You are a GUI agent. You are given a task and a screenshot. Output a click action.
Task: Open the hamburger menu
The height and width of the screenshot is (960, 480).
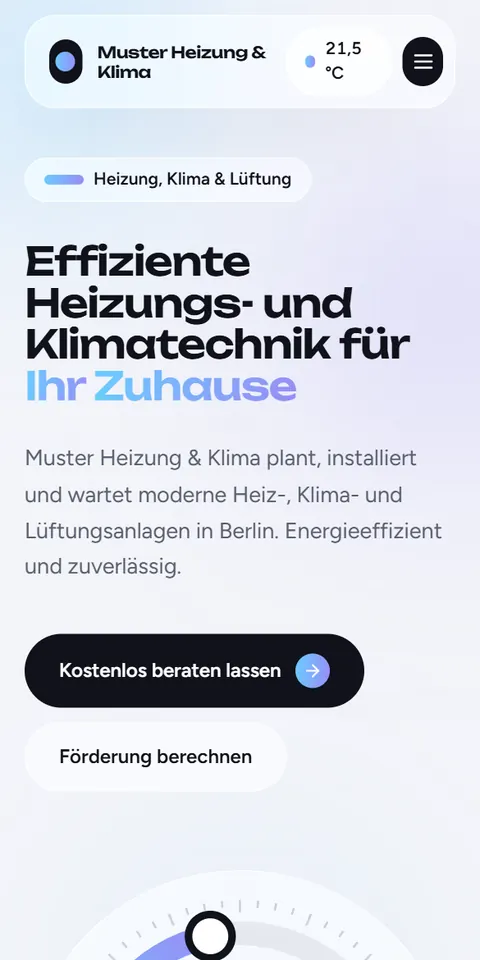coord(422,61)
